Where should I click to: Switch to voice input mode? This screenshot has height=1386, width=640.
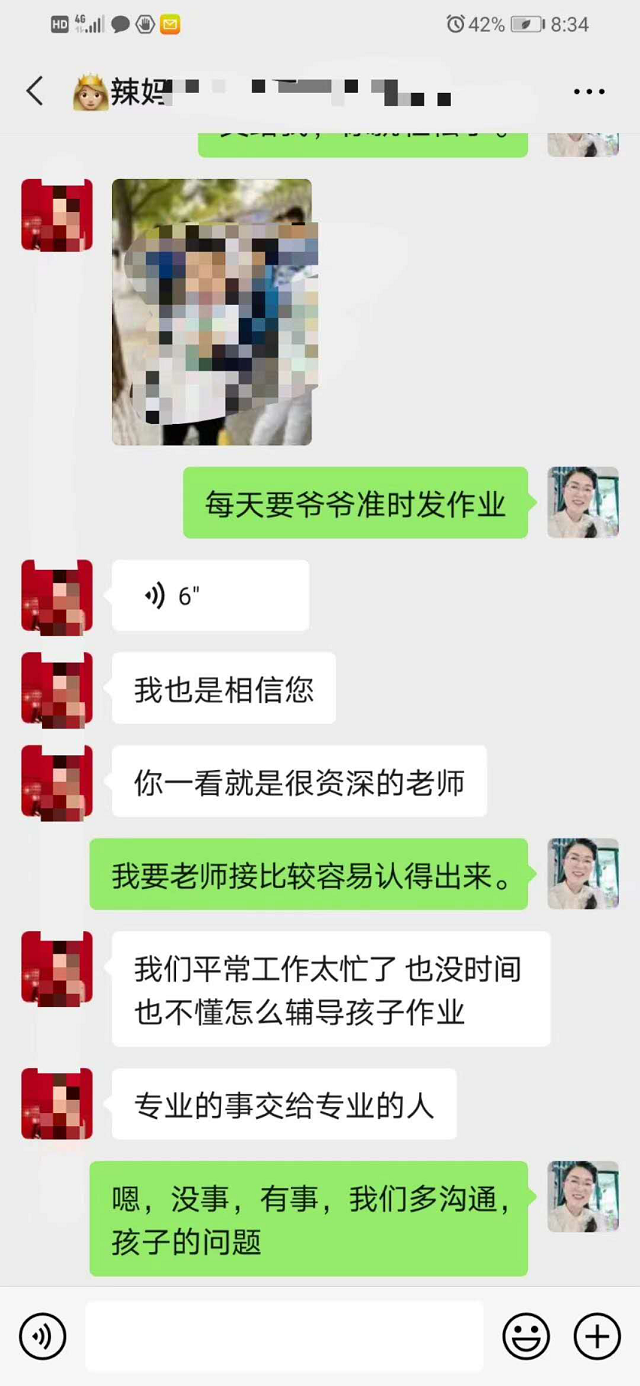point(42,1336)
